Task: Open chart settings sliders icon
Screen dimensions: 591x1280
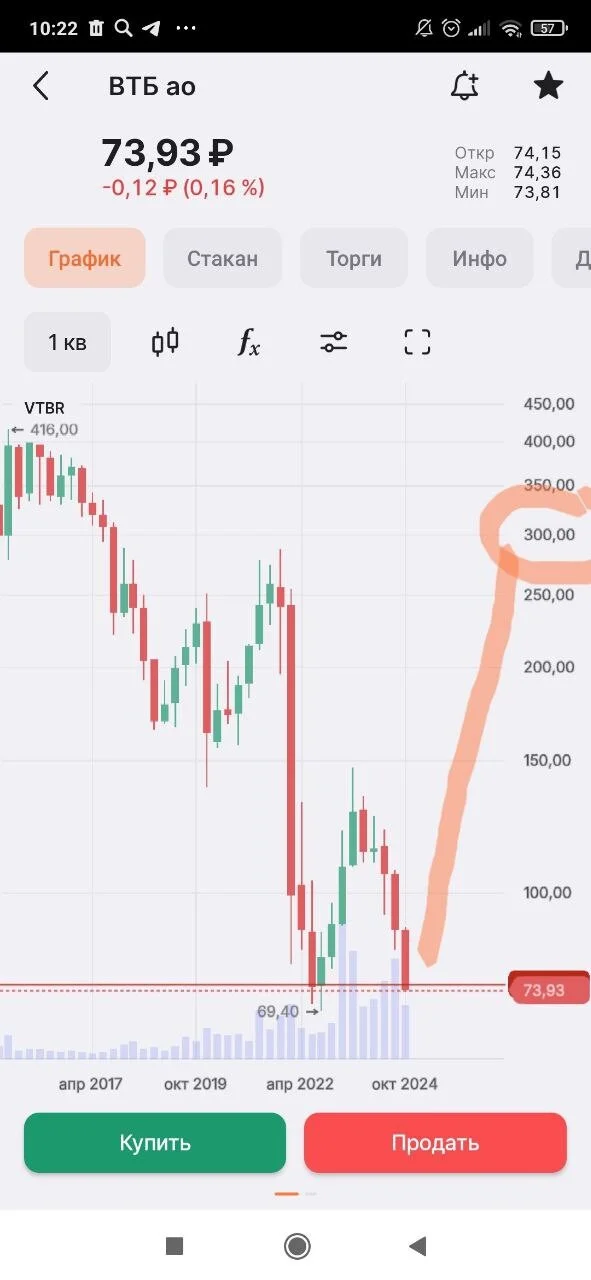Action: 333,342
